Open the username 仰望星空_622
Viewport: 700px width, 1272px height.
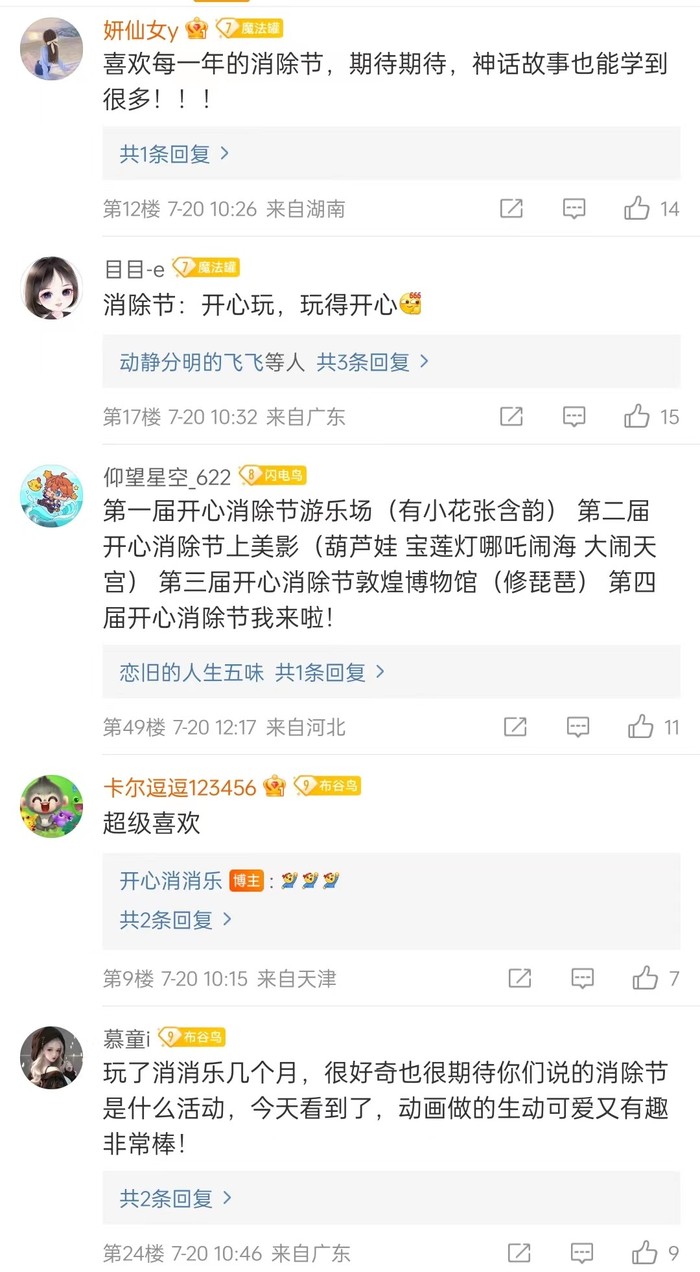(x=167, y=477)
